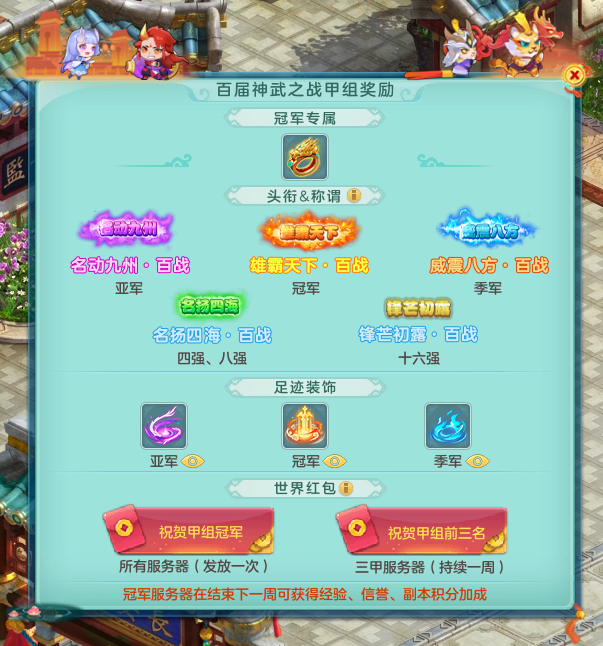Image resolution: width=603 pixels, height=646 pixels.
Task: View the 亚军 purple footprint icon
Action: pos(163,427)
